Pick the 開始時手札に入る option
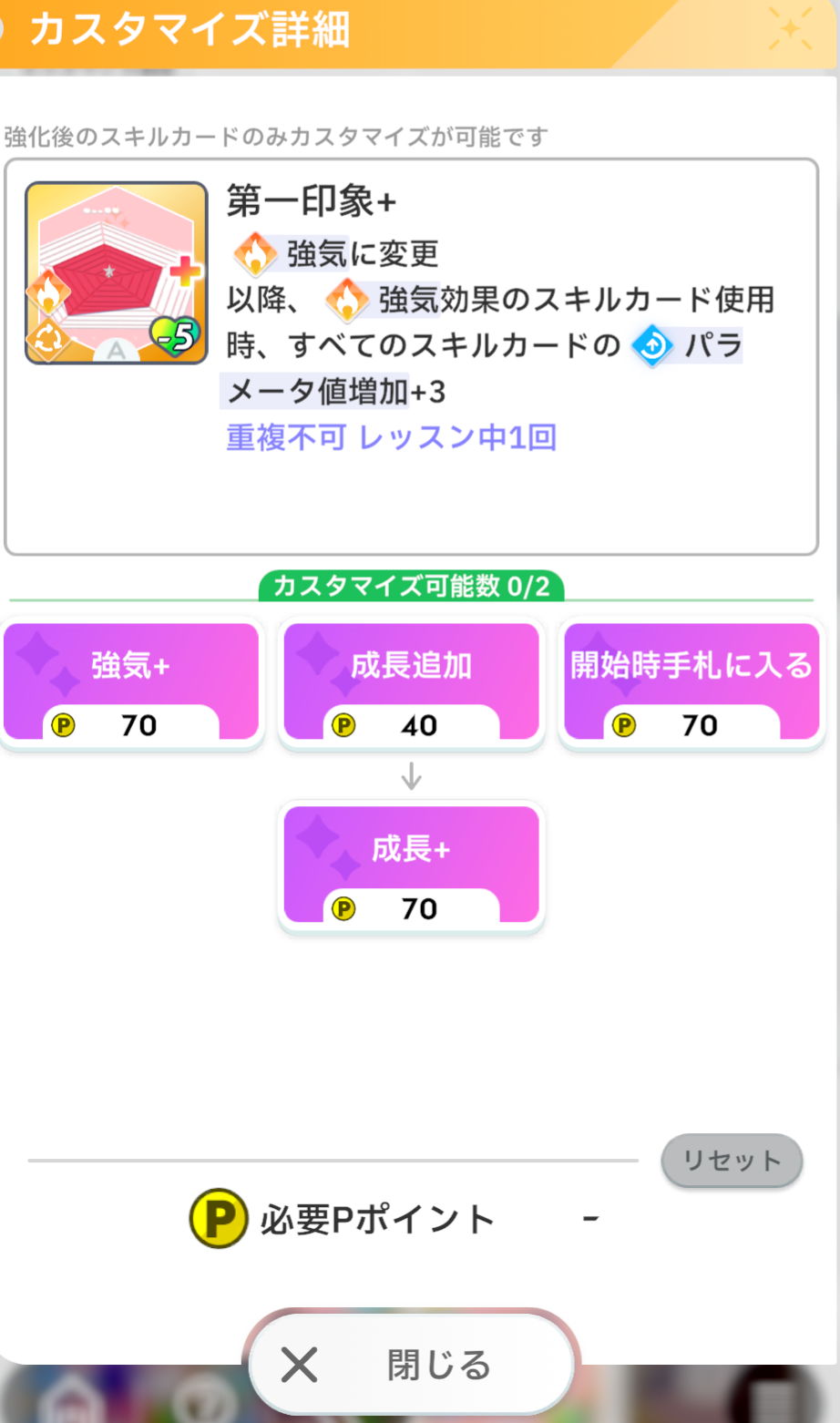Screen dimensions: 840x1423 pyautogui.click(x=692, y=682)
